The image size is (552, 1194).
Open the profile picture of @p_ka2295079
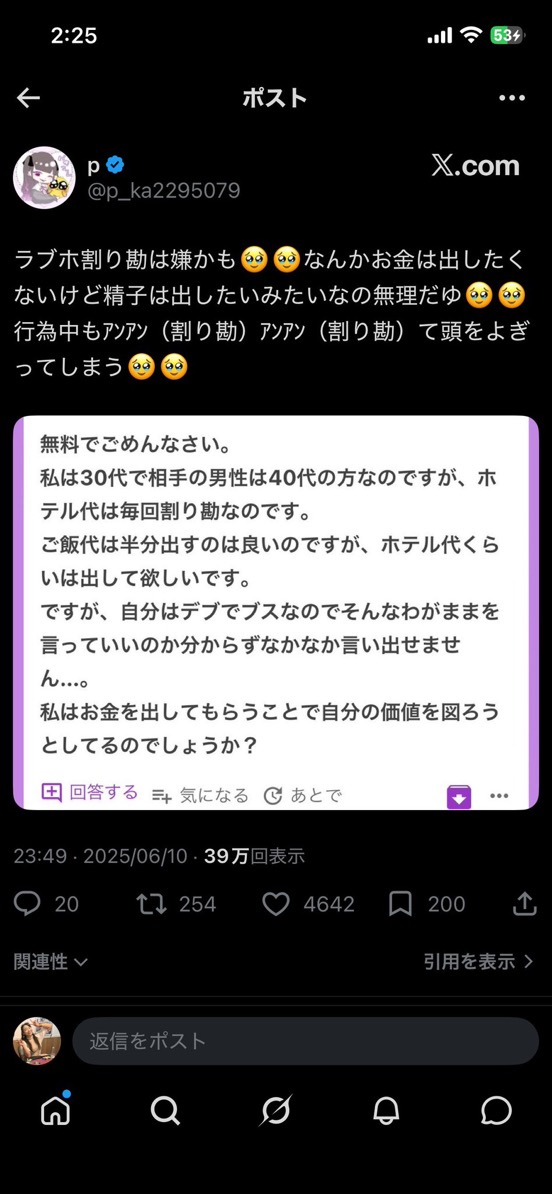[44, 177]
